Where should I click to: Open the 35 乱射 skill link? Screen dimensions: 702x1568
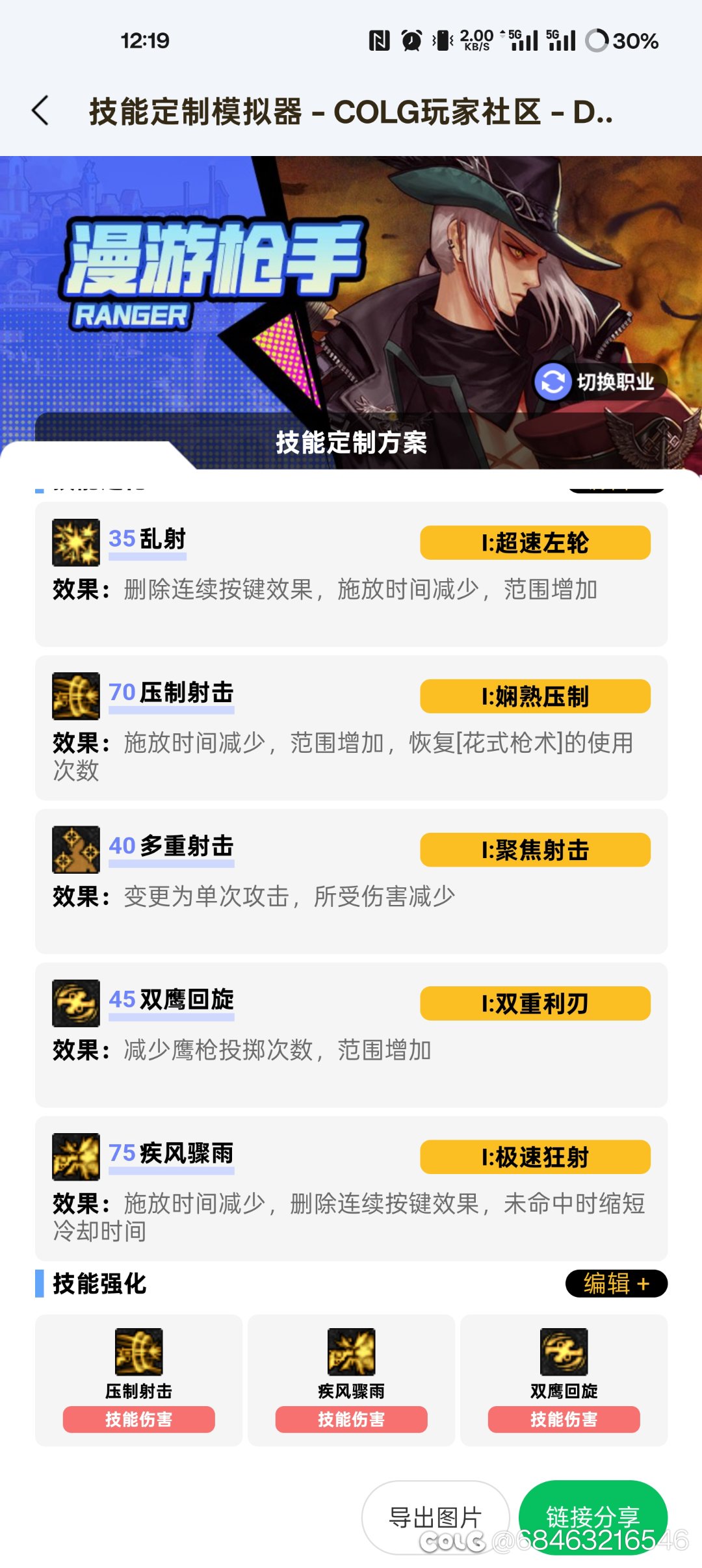pos(148,539)
